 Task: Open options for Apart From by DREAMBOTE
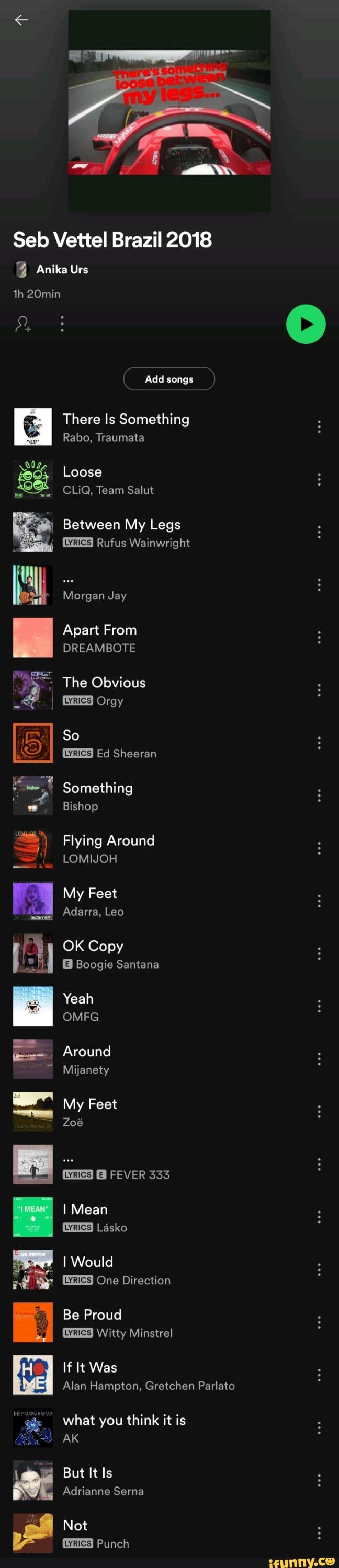[x=318, y=637]
